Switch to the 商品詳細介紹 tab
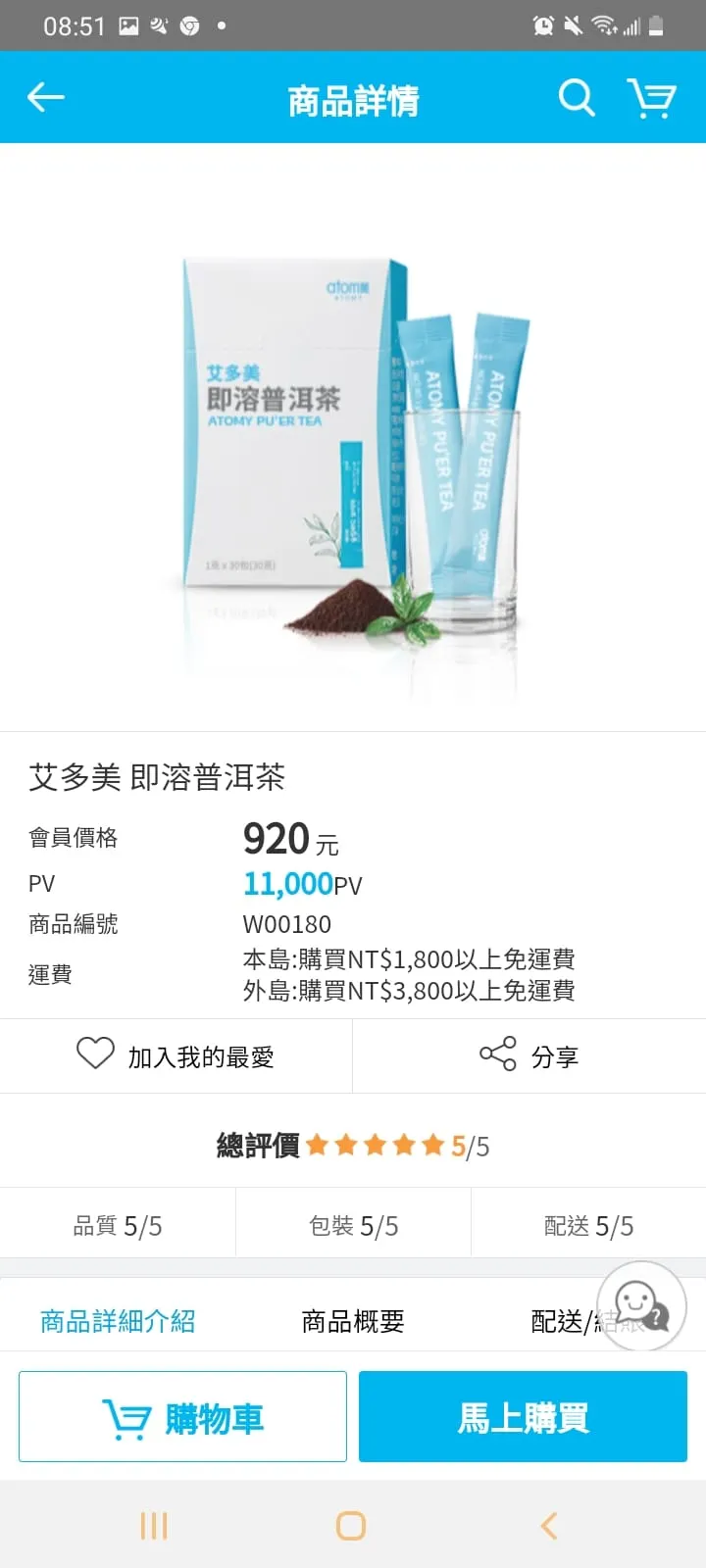This screenshot has height=1568, width=706. tap(118, 1321)
